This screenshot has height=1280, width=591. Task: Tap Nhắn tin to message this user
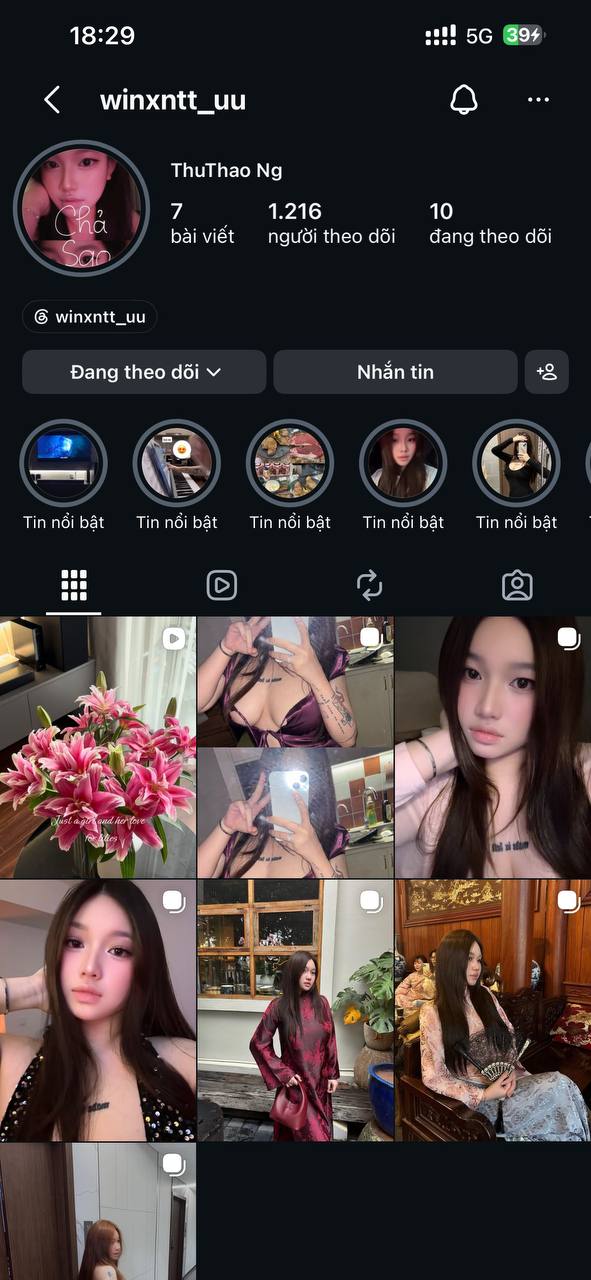tap(395, 372)
